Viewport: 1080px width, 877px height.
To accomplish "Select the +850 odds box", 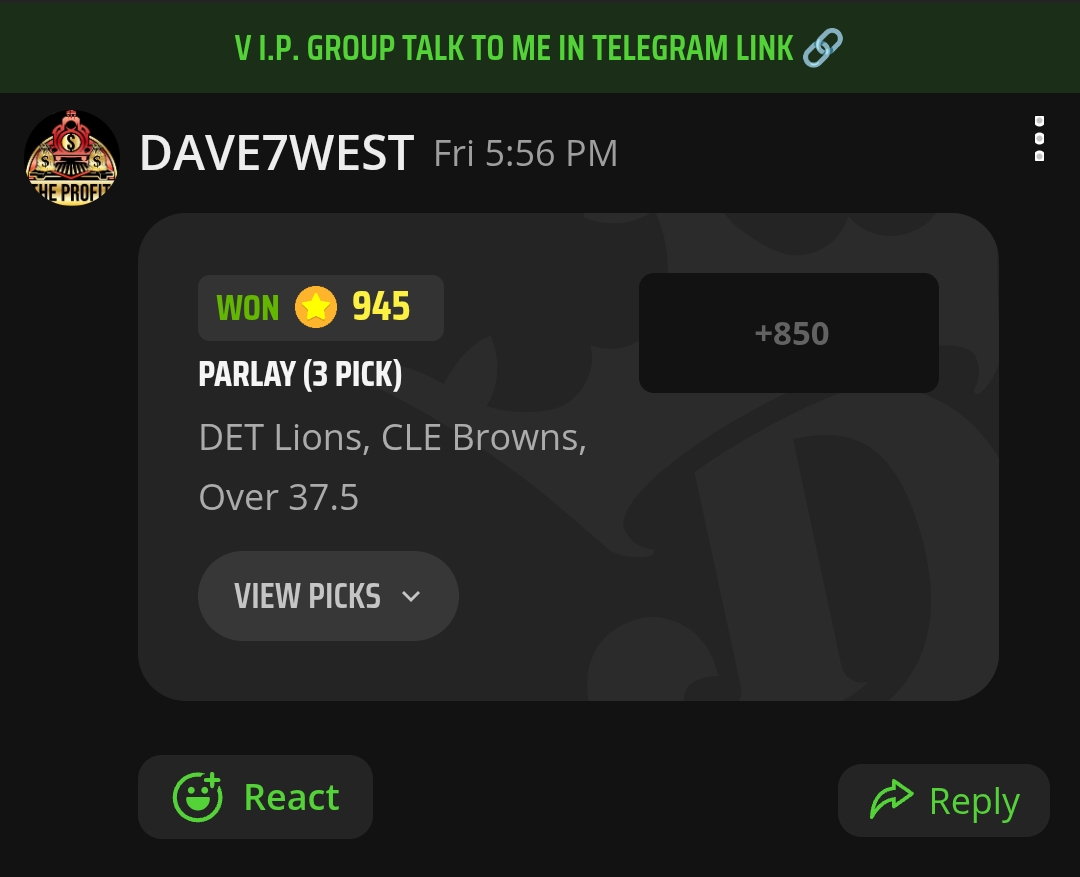I will click(x=789, y=333).
